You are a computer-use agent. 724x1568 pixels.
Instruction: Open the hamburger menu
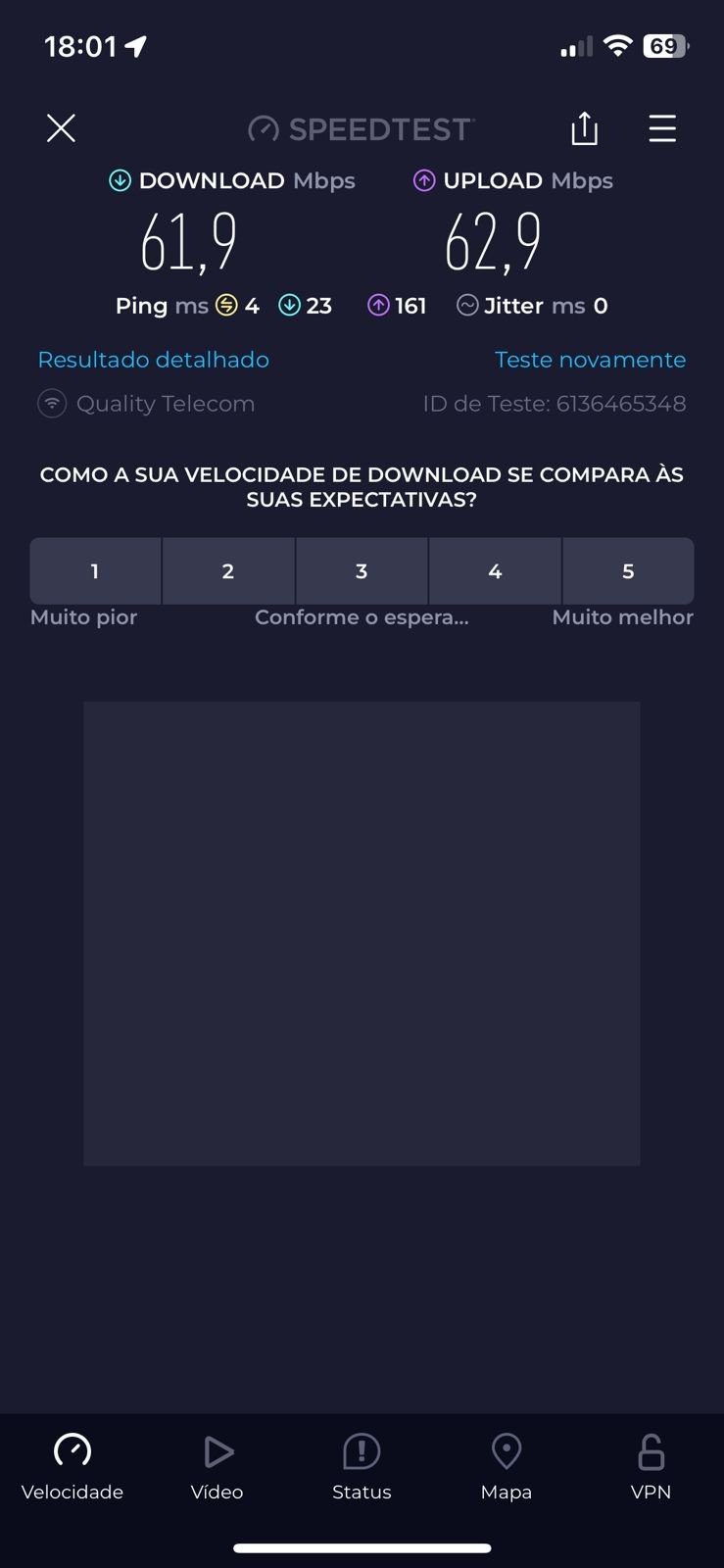tap(662, 128)
